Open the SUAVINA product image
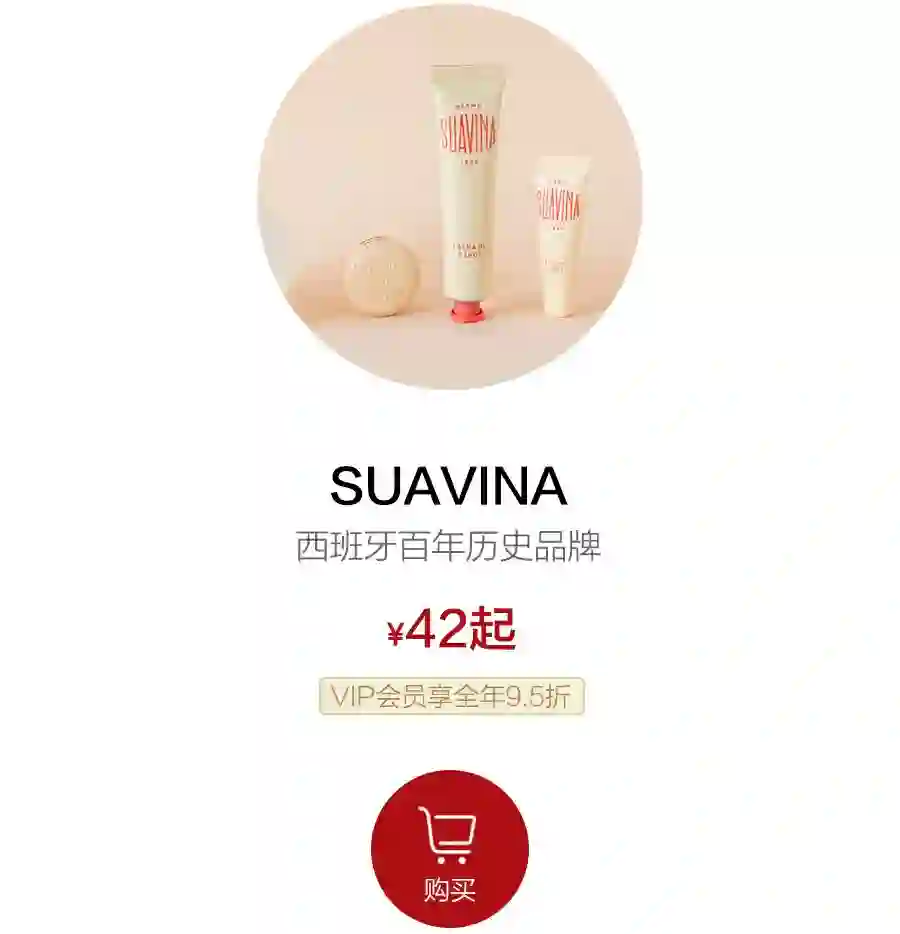Screen dimensions: 900x934 (x=450, y=197)
